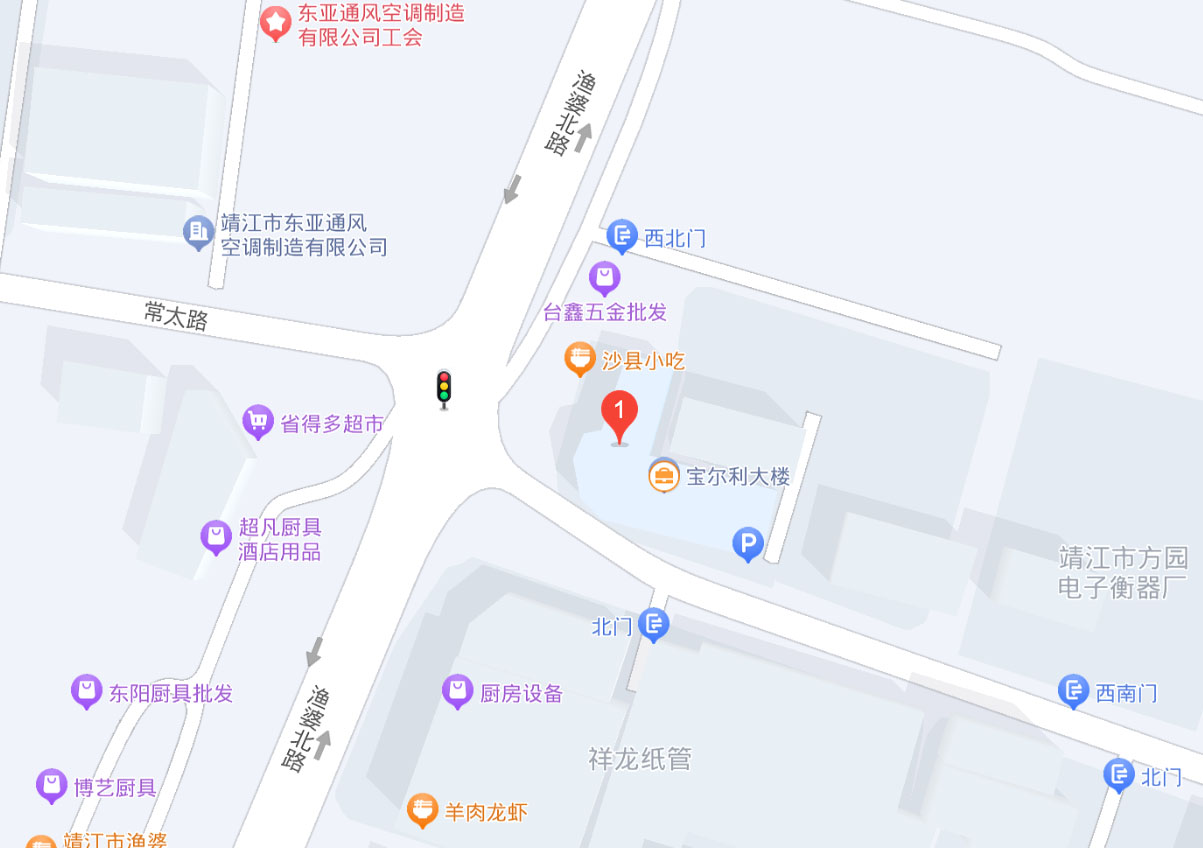Open the parking marker near 宝尔利大楼
The height and width of the screenshot is (848, 1203).
coord(747,544)
